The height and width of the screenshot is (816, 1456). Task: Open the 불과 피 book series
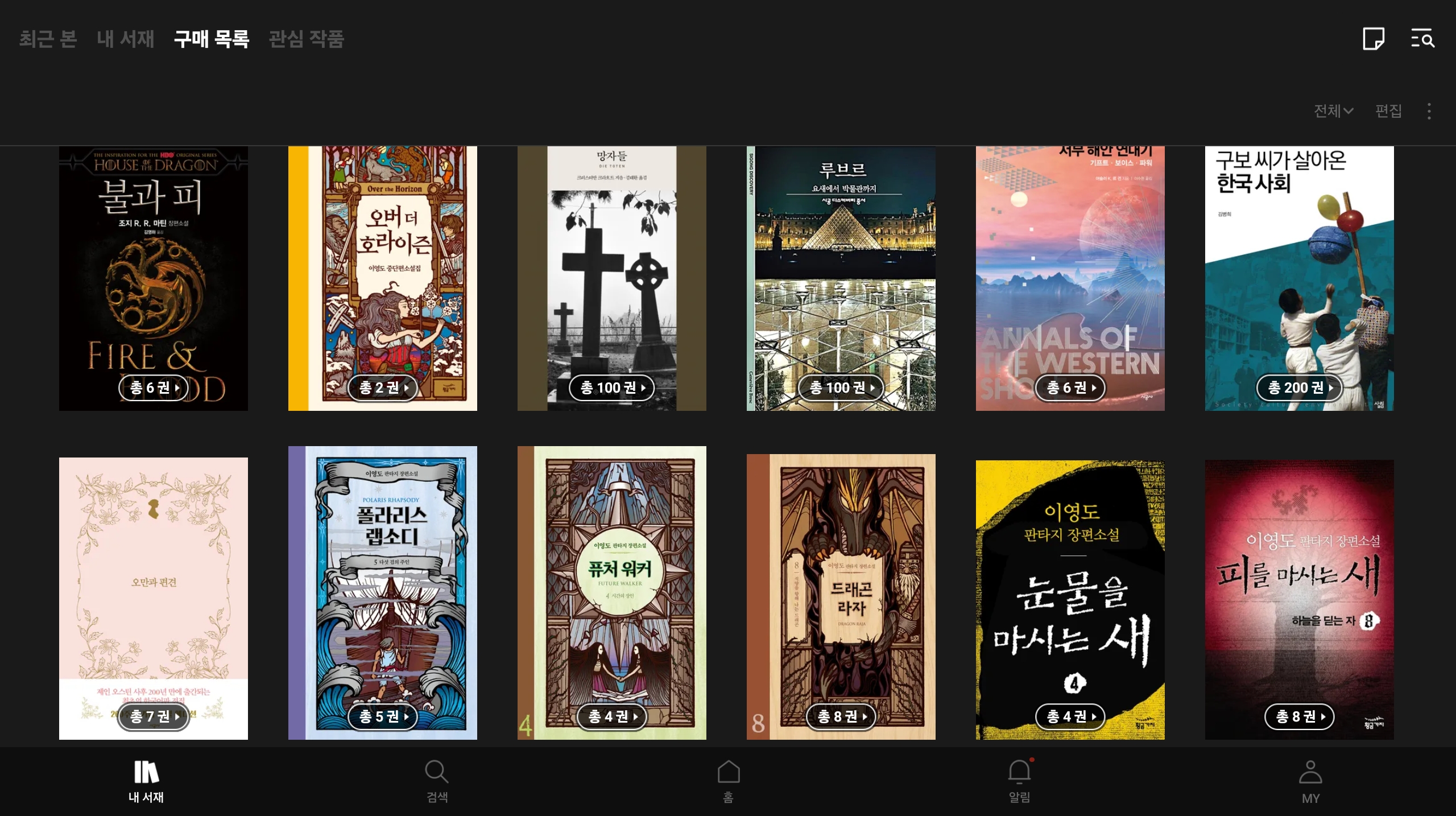(154, 278)
